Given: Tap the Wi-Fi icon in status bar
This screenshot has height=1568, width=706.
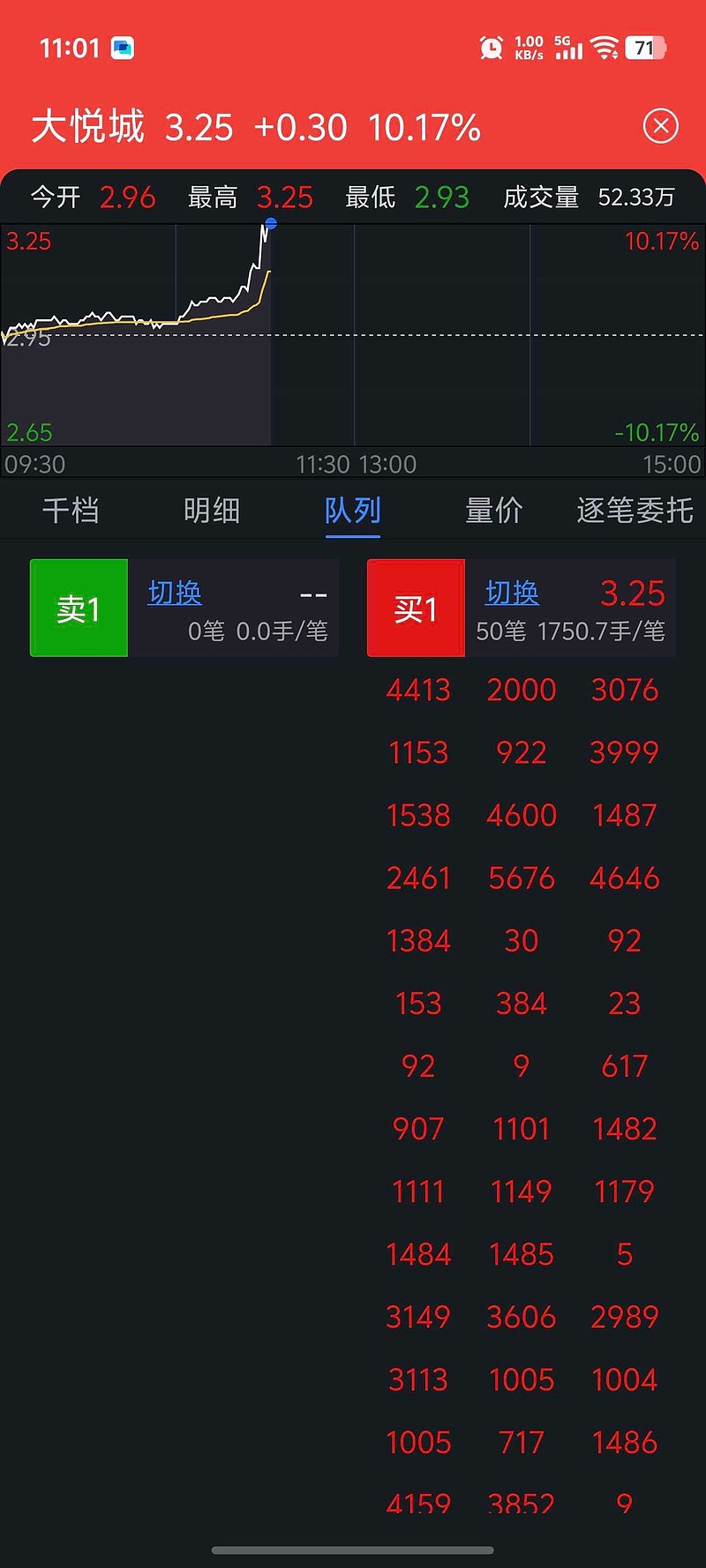Looking at the screenshot, I should 604,49.
